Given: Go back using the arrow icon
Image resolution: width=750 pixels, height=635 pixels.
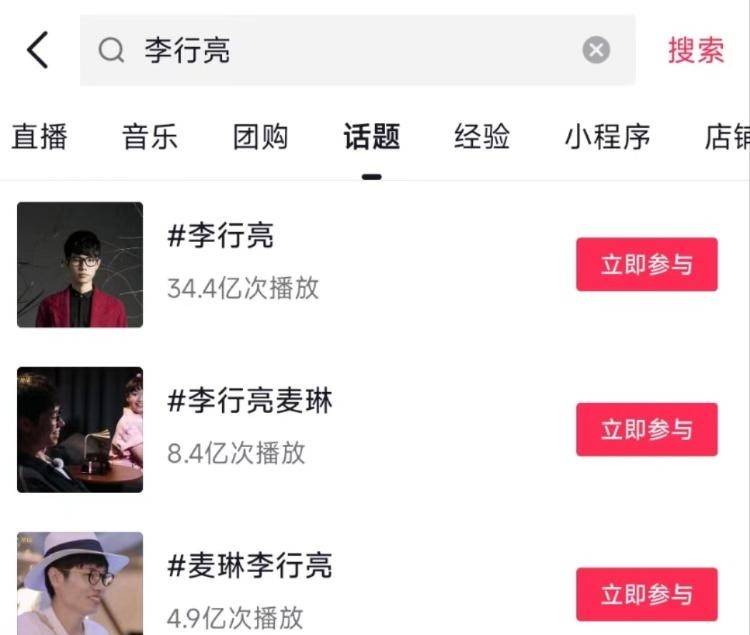Looking at the screenshot, I should pyautogui.click(x=37, y=49).
